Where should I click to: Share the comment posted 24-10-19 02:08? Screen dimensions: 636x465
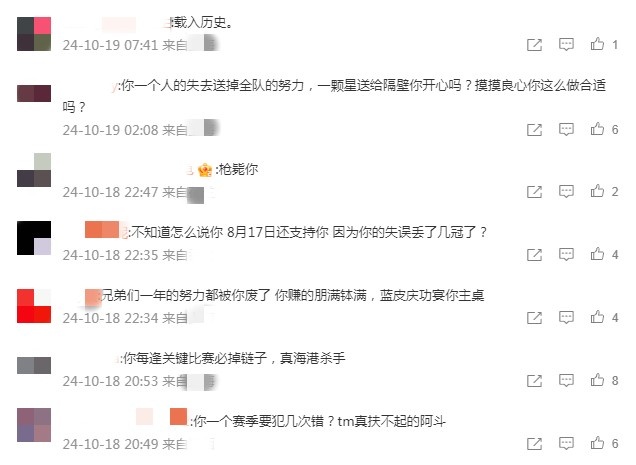click(535, 130)
